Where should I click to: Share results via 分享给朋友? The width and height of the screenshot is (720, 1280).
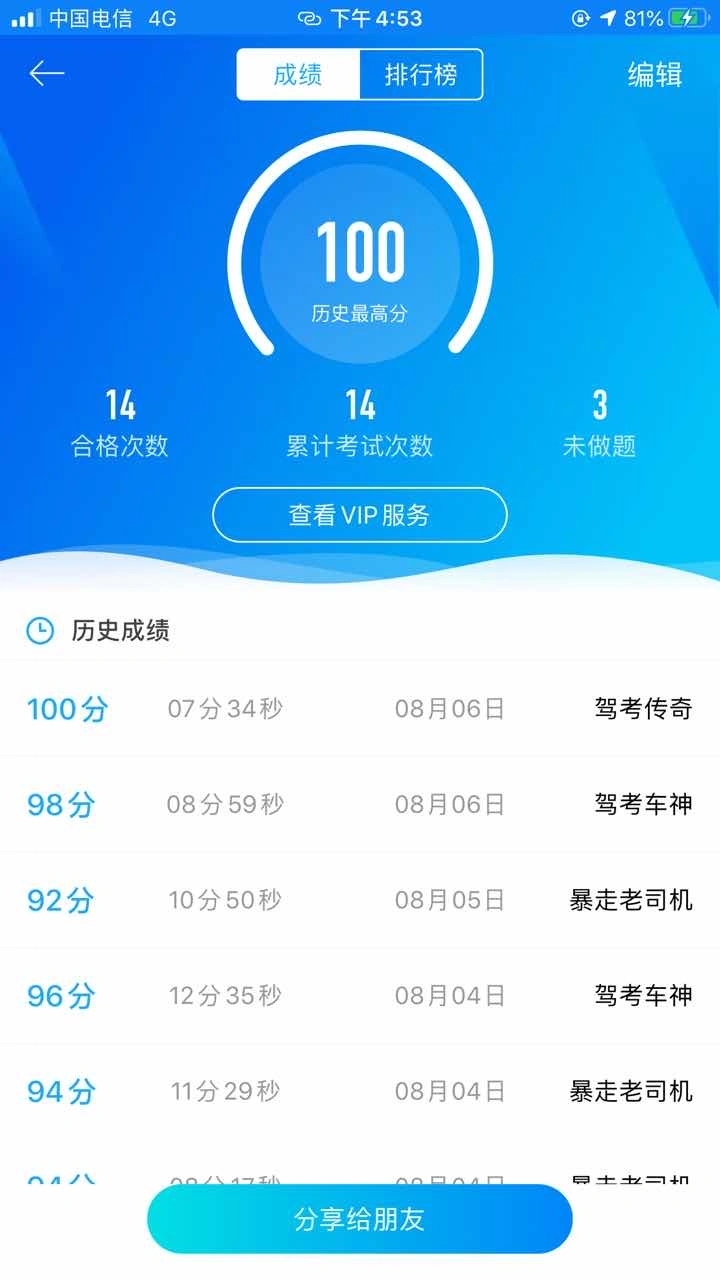[360, 1219]
